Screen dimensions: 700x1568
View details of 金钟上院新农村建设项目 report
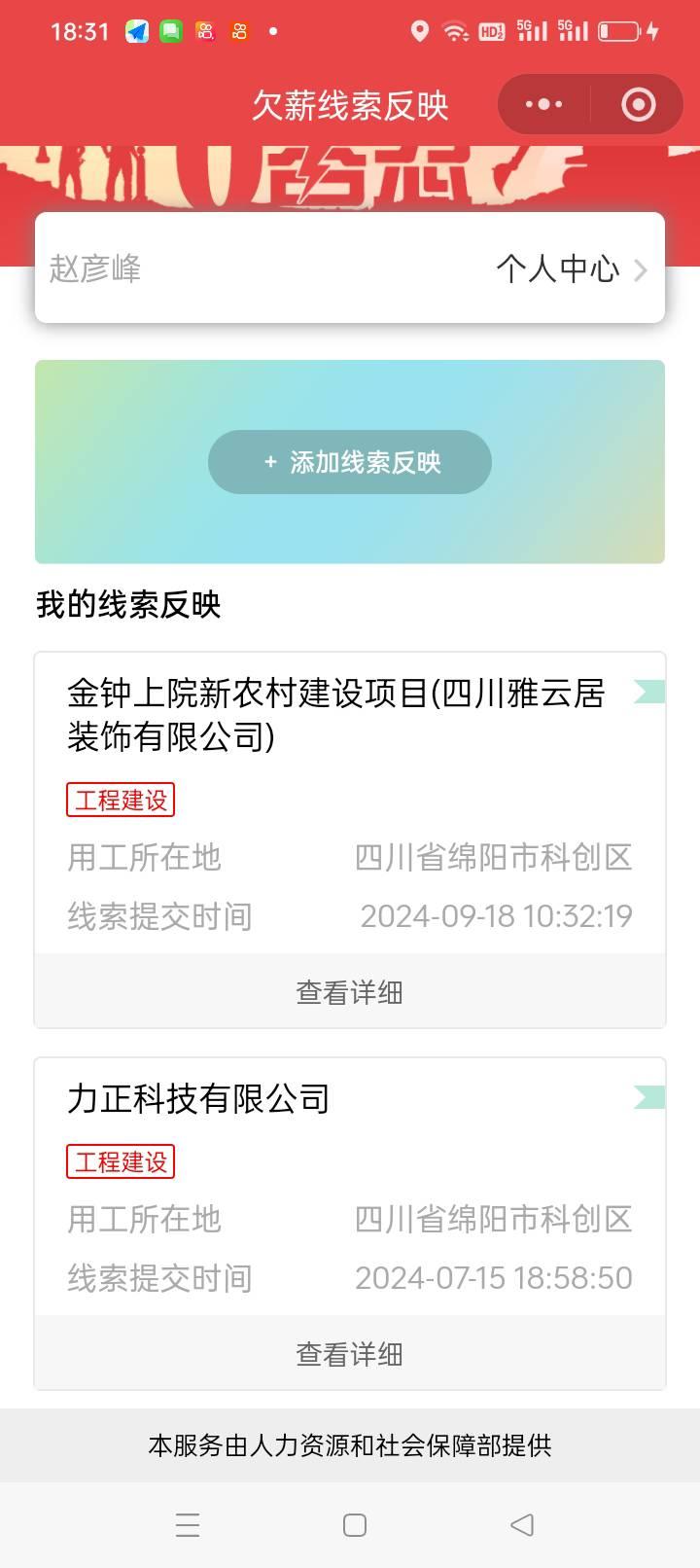pos(350,992)
